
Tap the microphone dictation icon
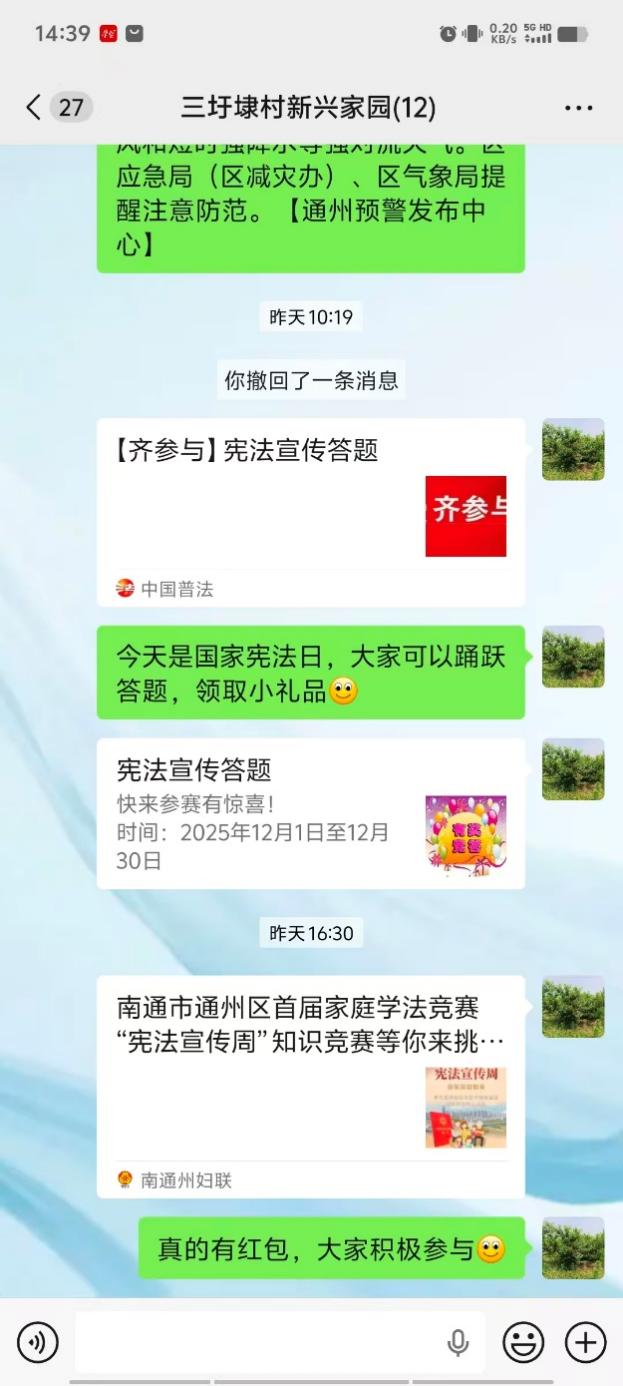458,1342
